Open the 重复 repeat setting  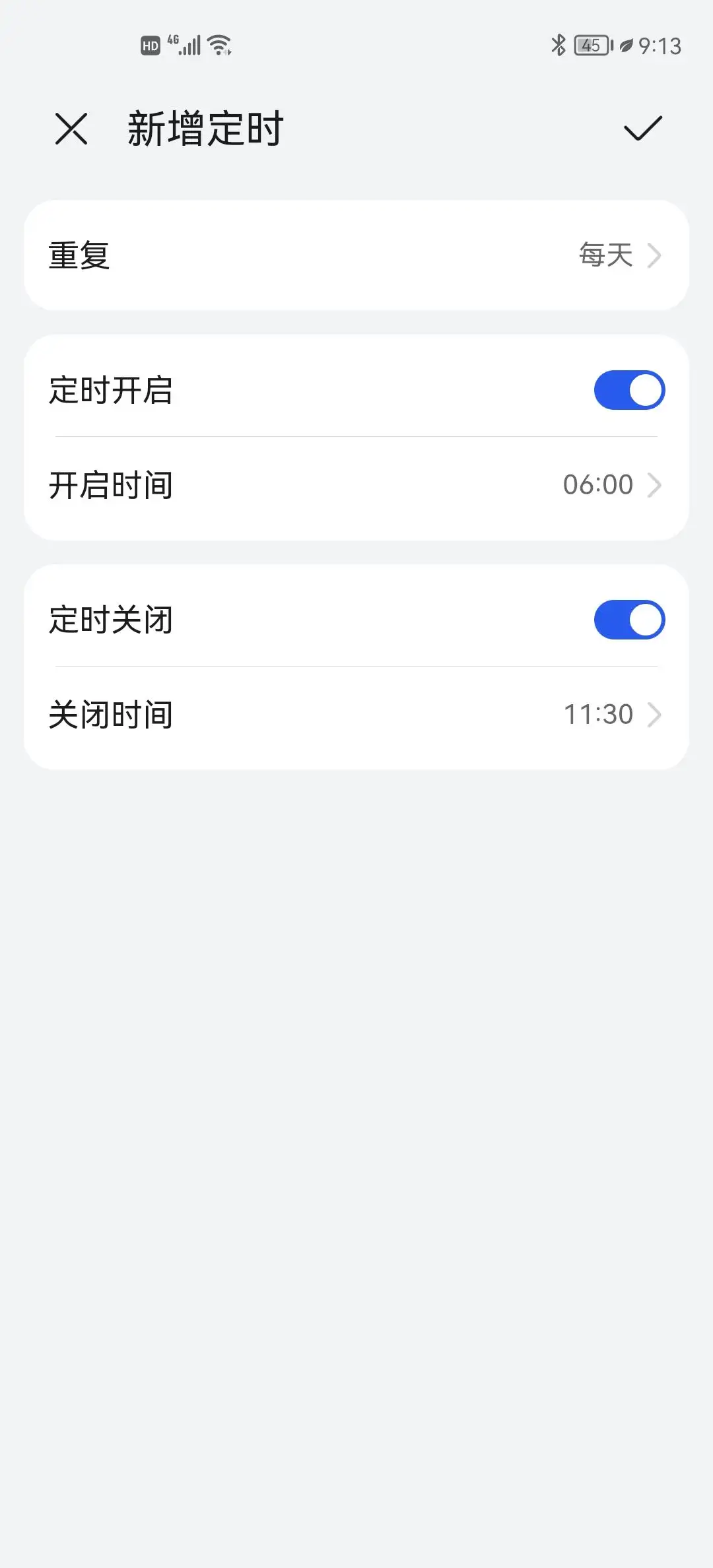point(356,255)
